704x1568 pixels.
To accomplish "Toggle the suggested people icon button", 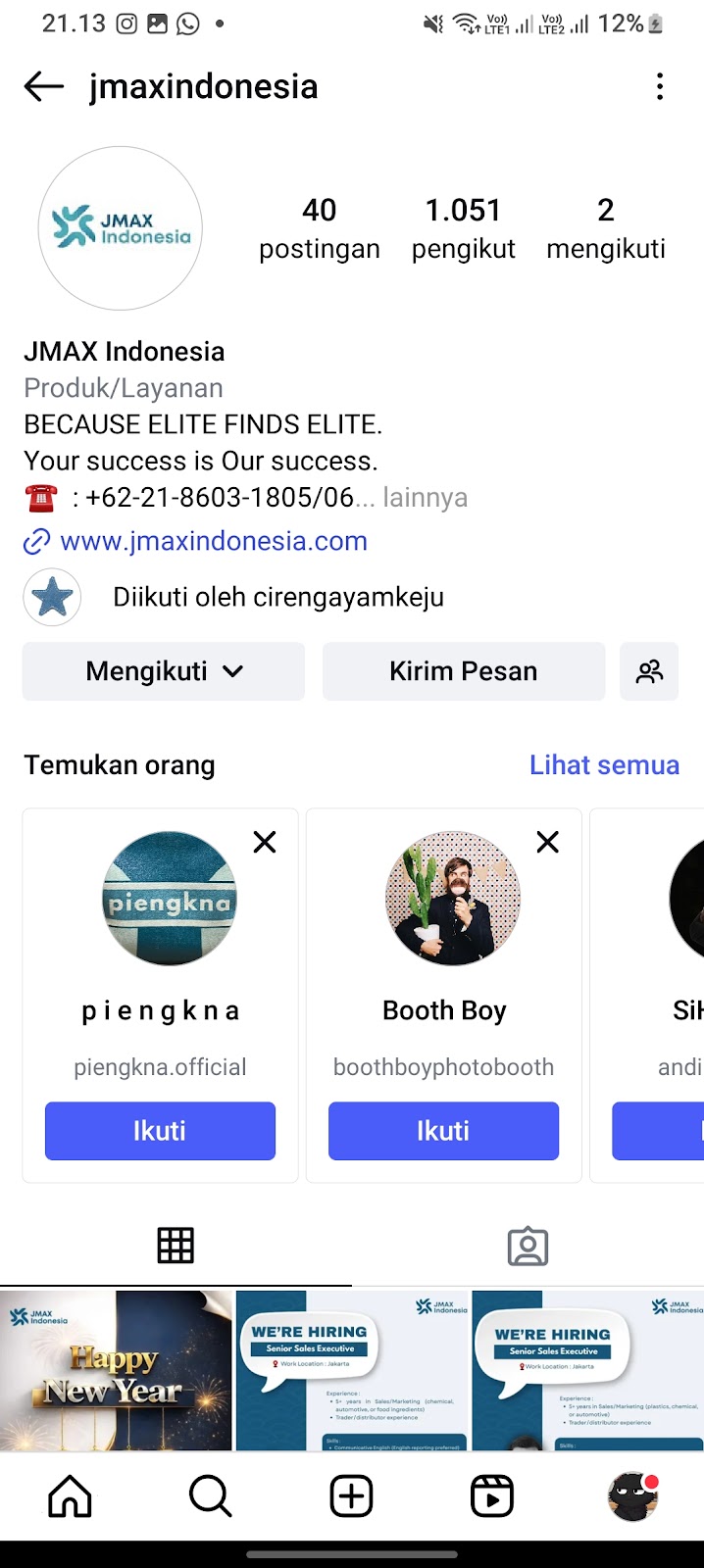I will (649, 671).
